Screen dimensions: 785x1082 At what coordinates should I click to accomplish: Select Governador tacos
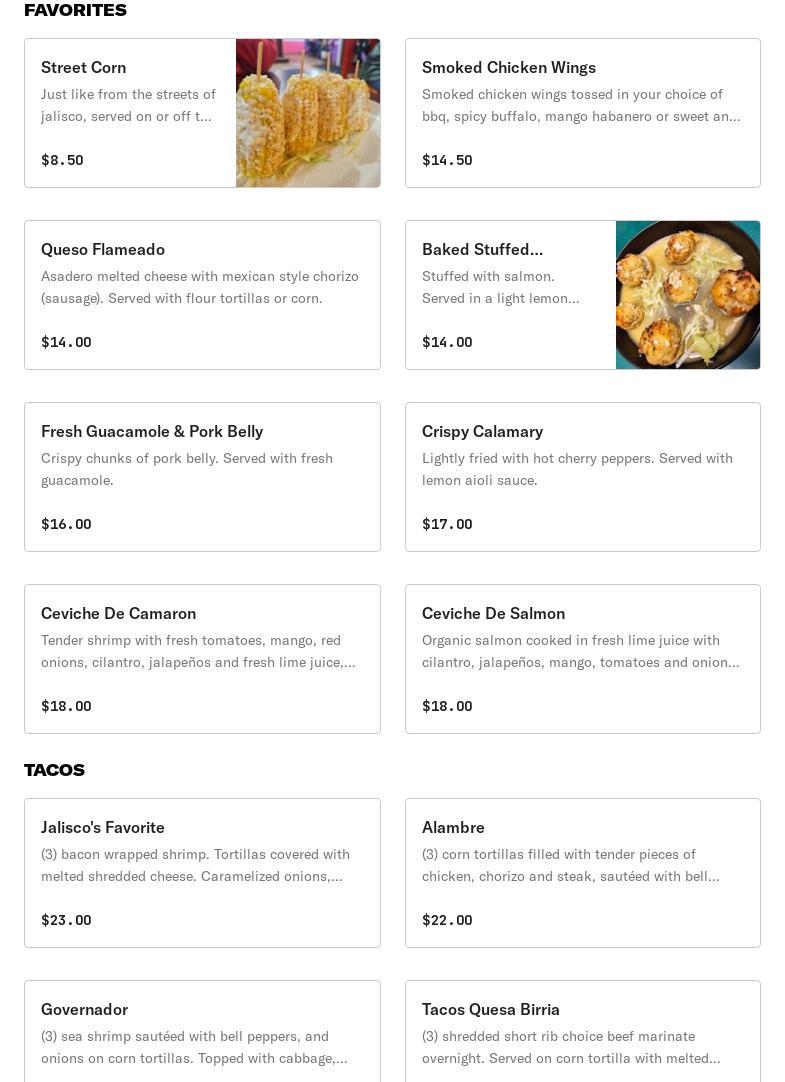coord(202,1032)
